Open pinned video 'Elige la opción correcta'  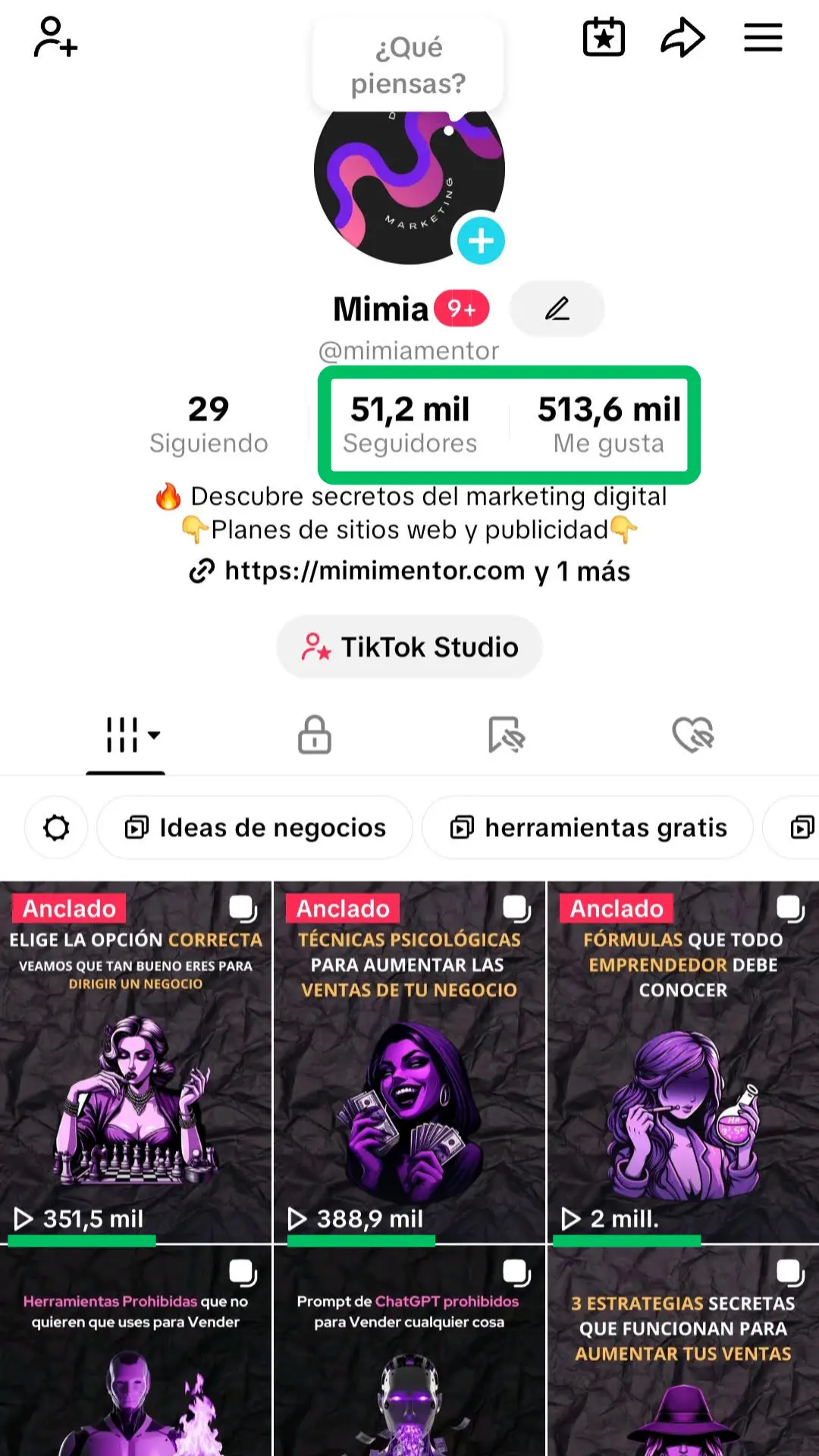136,1062
